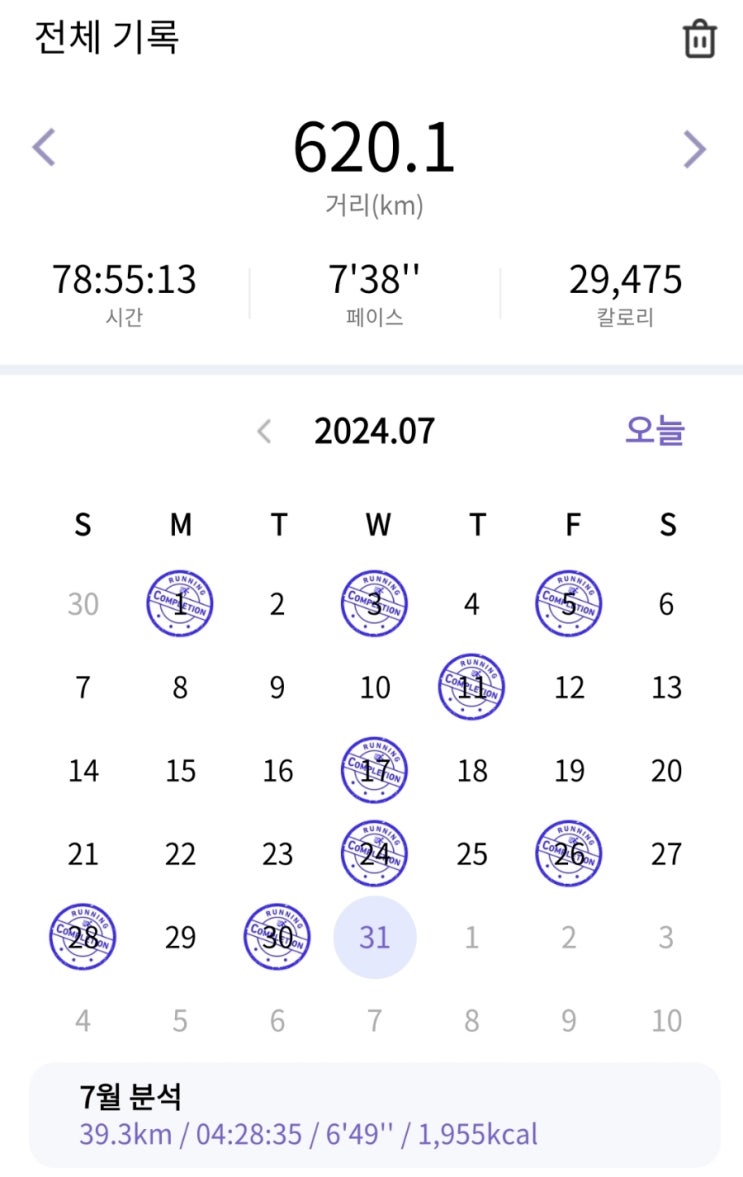743x1177 pixels.
Task: Open the run completed on July 28
Action: [83, 937]
